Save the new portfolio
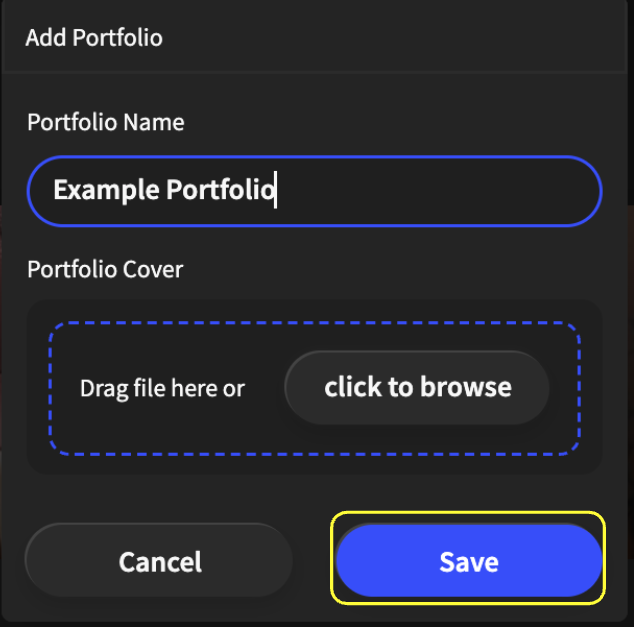 (x=468, y=561)
